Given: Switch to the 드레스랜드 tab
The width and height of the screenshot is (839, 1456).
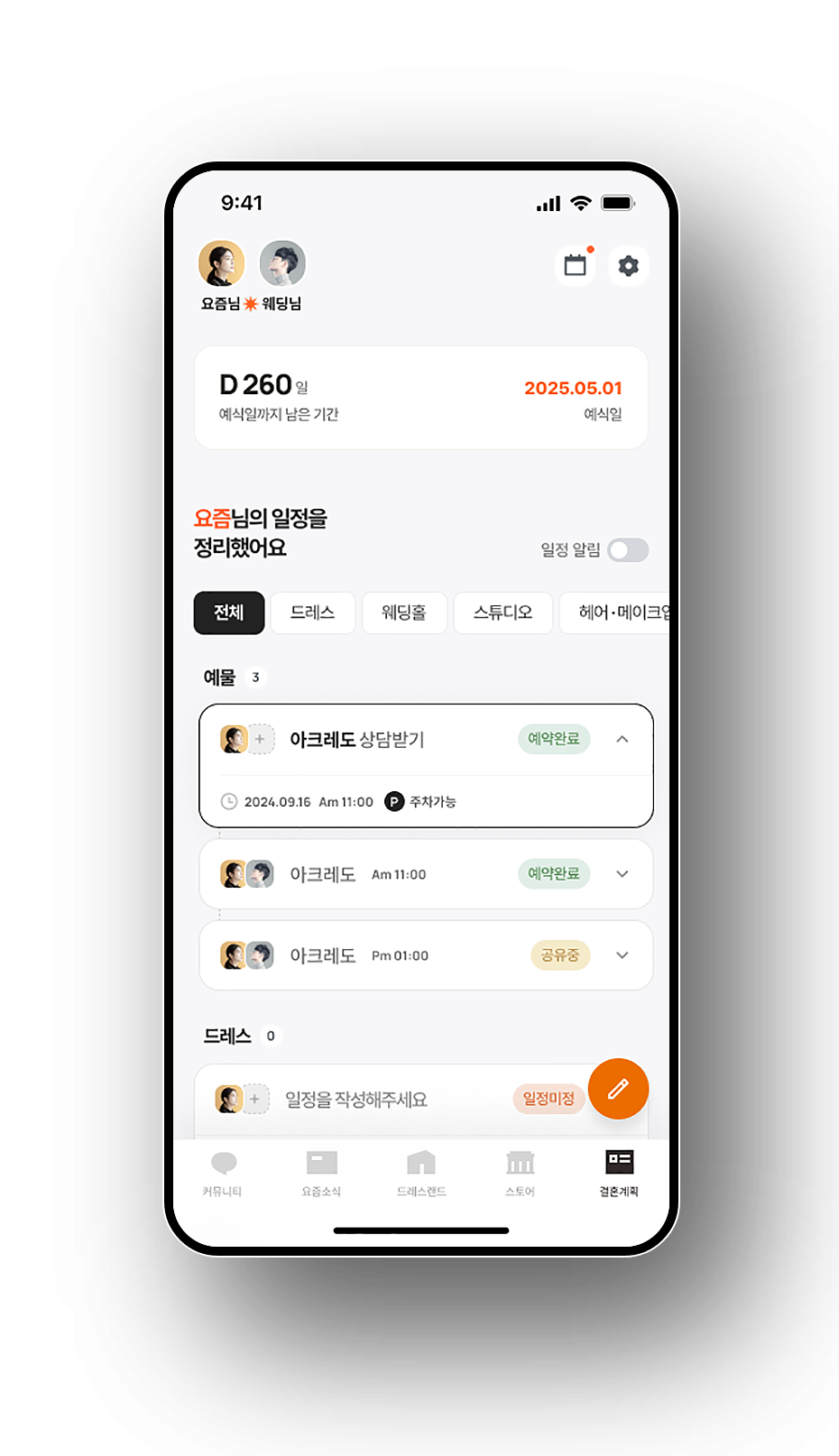Looking at the screenshot, I should coord(421,1173).
